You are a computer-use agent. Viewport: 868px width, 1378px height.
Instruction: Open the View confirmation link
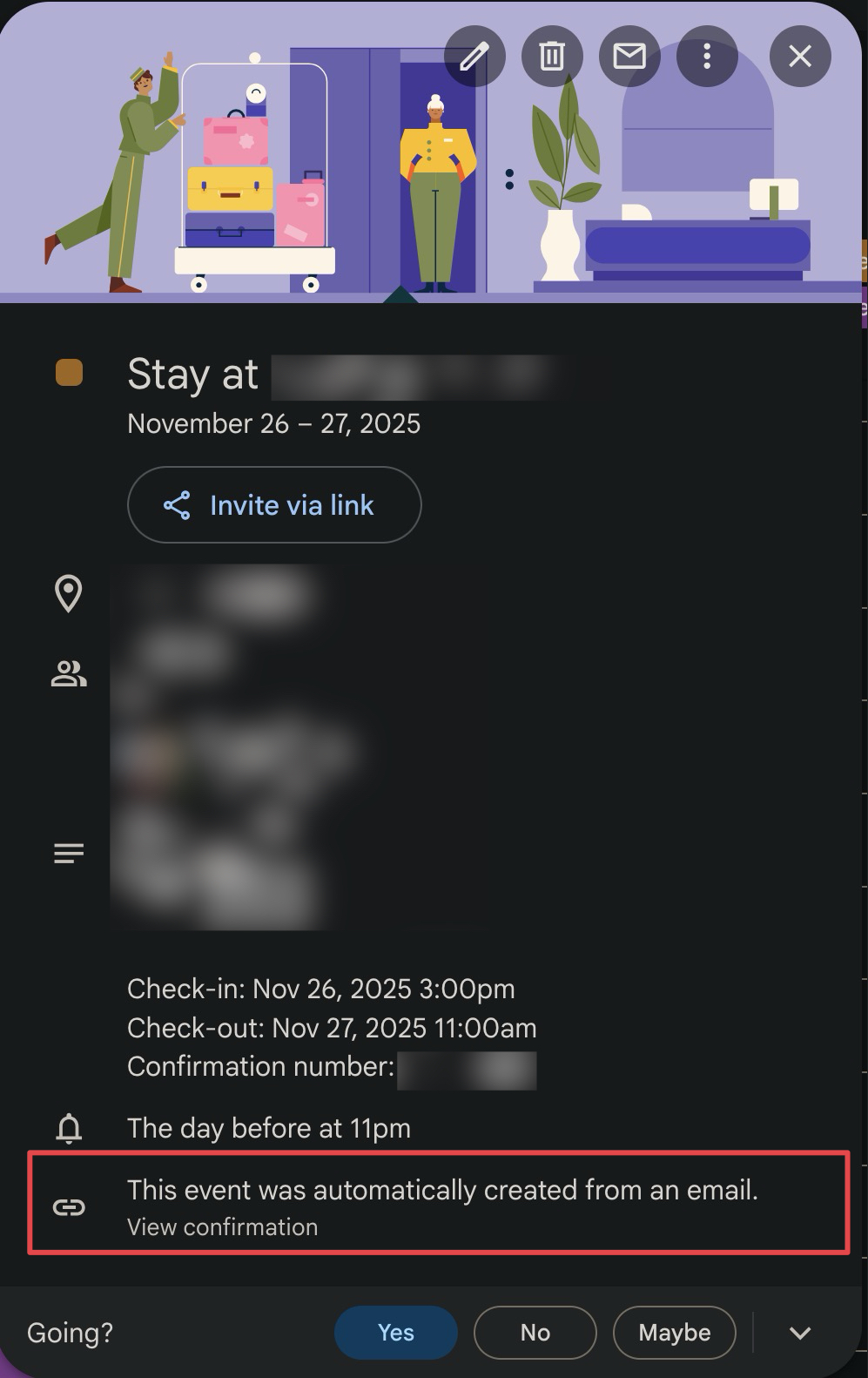click(x=223, y=1227)
